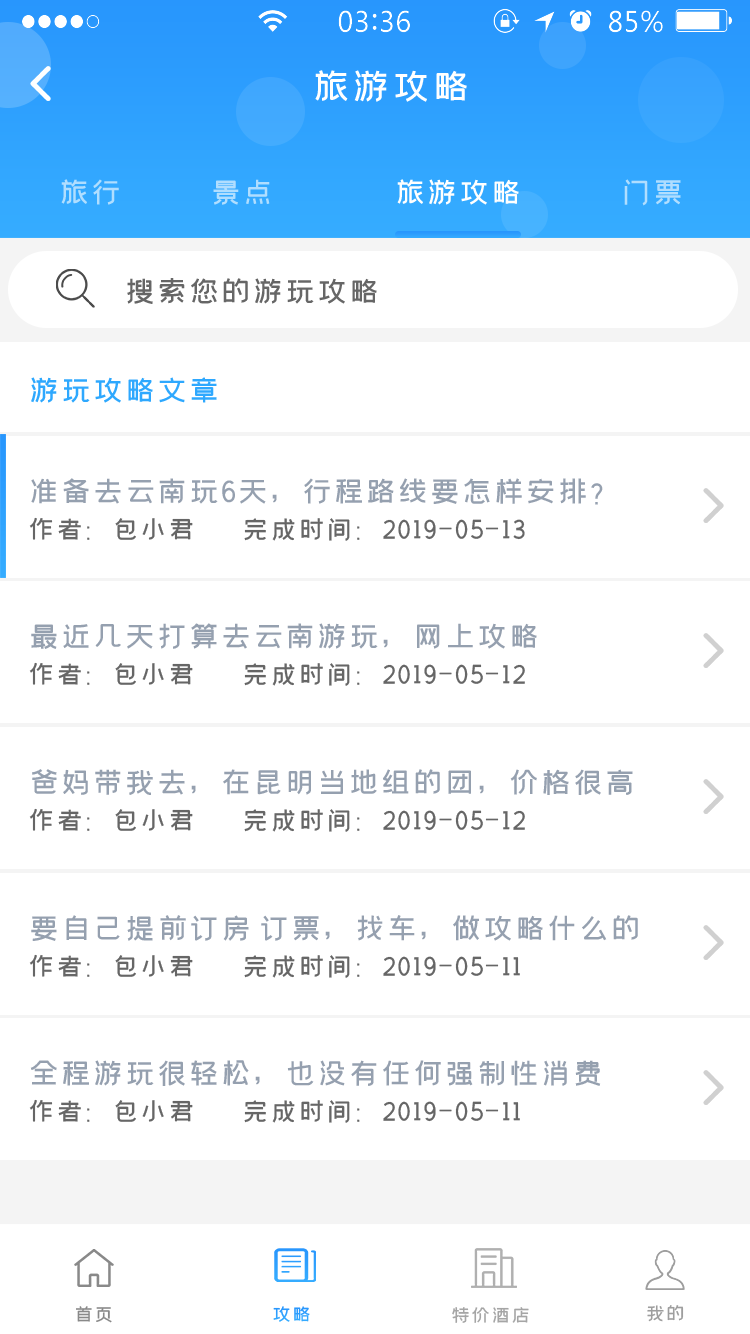Image resolution: width=750 pixels, height=1334 pixels.
Task: Switch to the 旅行 tab
Action: point(90,192)
